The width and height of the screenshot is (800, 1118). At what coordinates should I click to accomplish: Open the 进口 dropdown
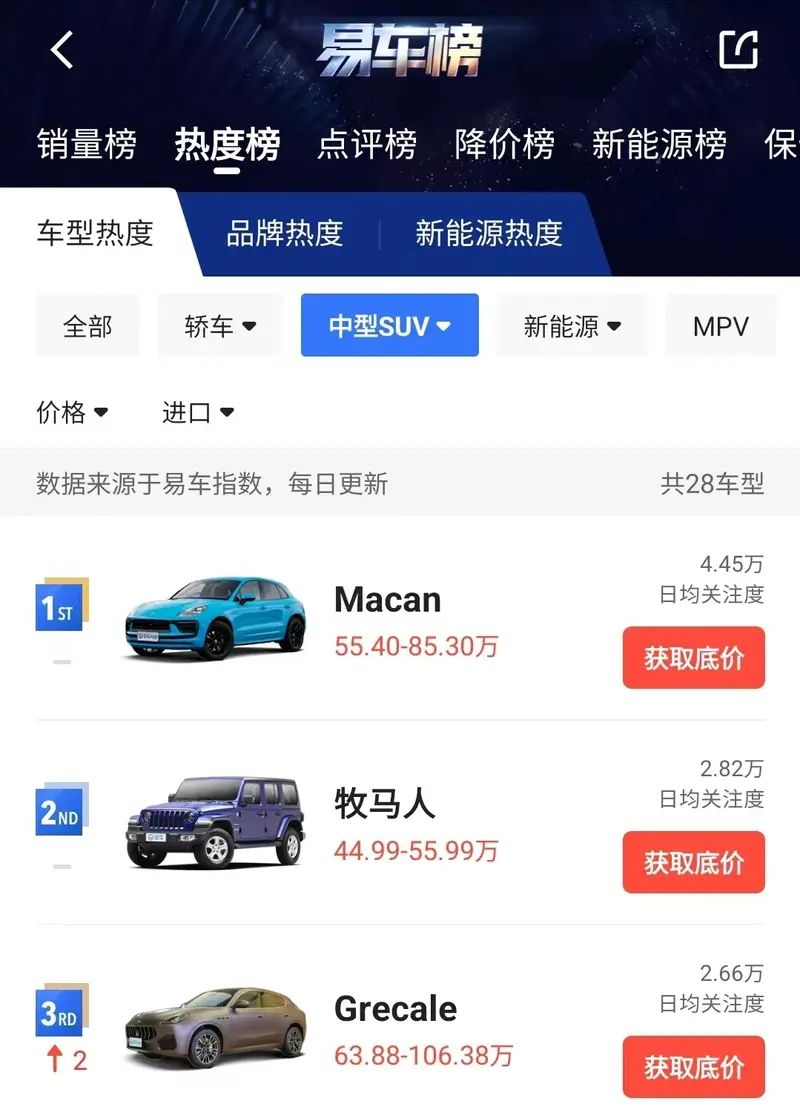(x=198, y=412)
